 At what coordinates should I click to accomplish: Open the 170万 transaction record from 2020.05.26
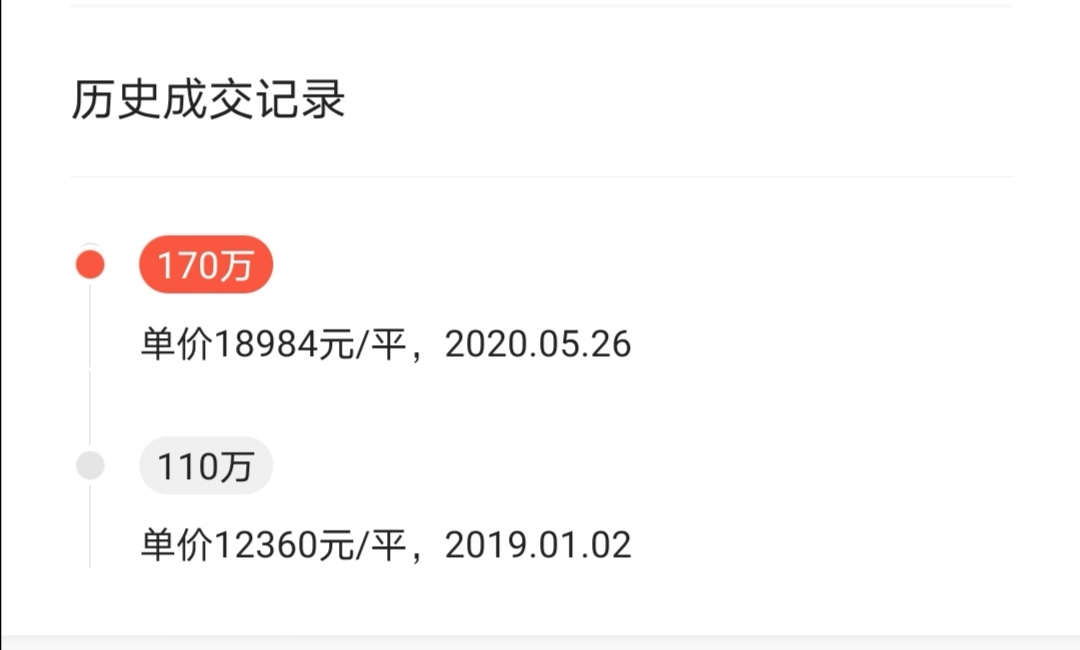[206, 266]
